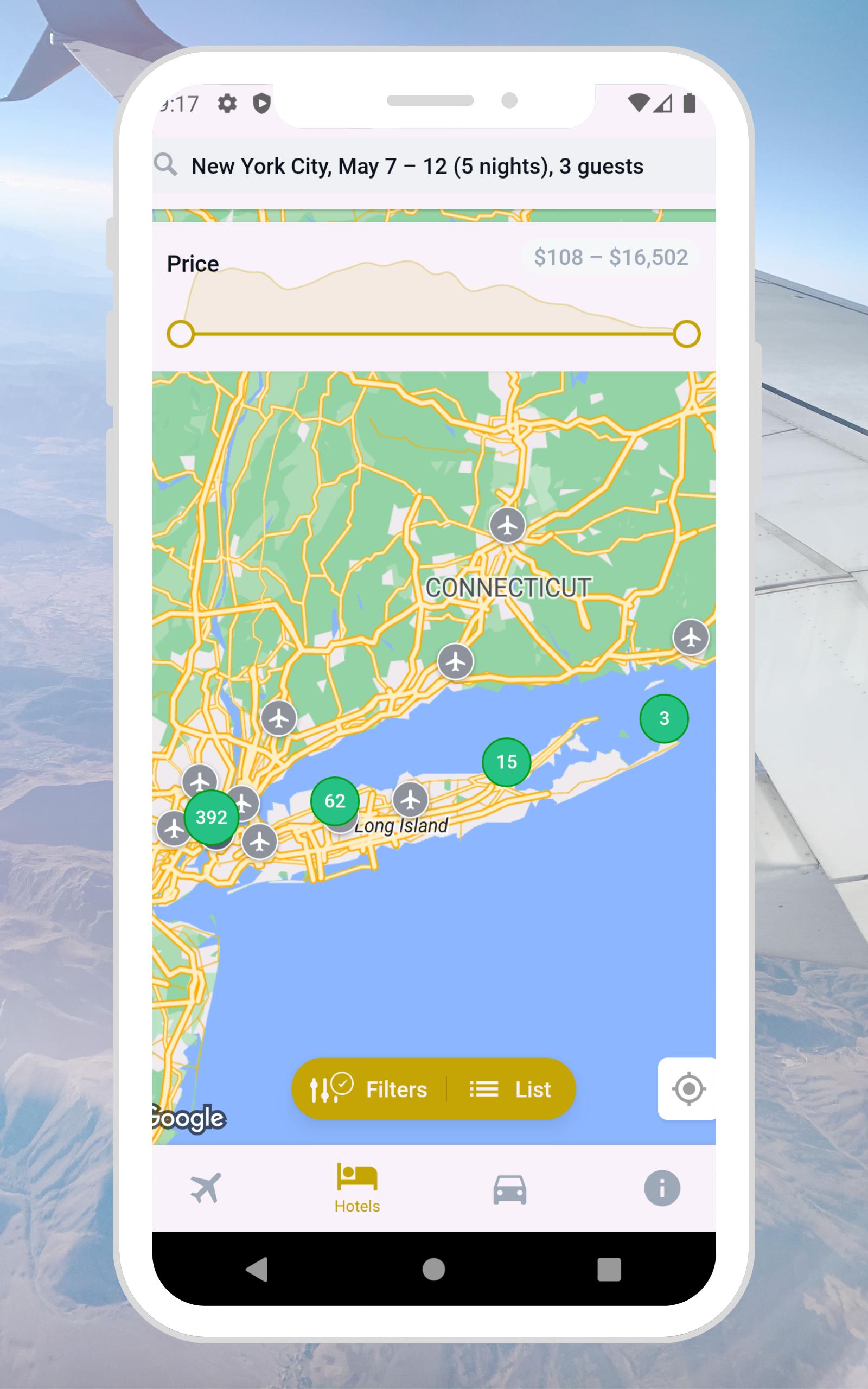Go back with the system back button
This screenshot has height=1389, width=868.
click(x=257, y=1269)
